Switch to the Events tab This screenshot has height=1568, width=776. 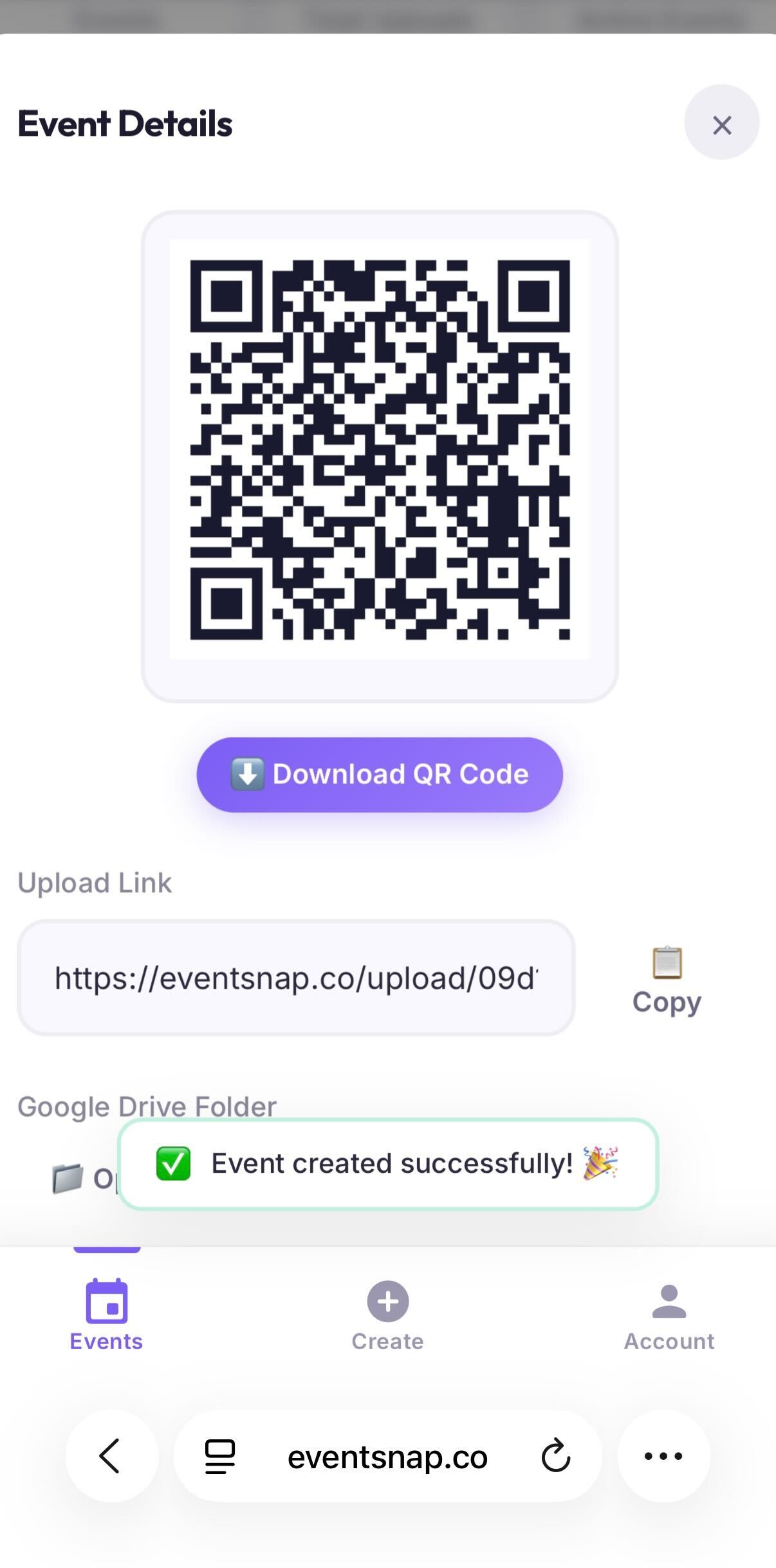[106, 1314]
